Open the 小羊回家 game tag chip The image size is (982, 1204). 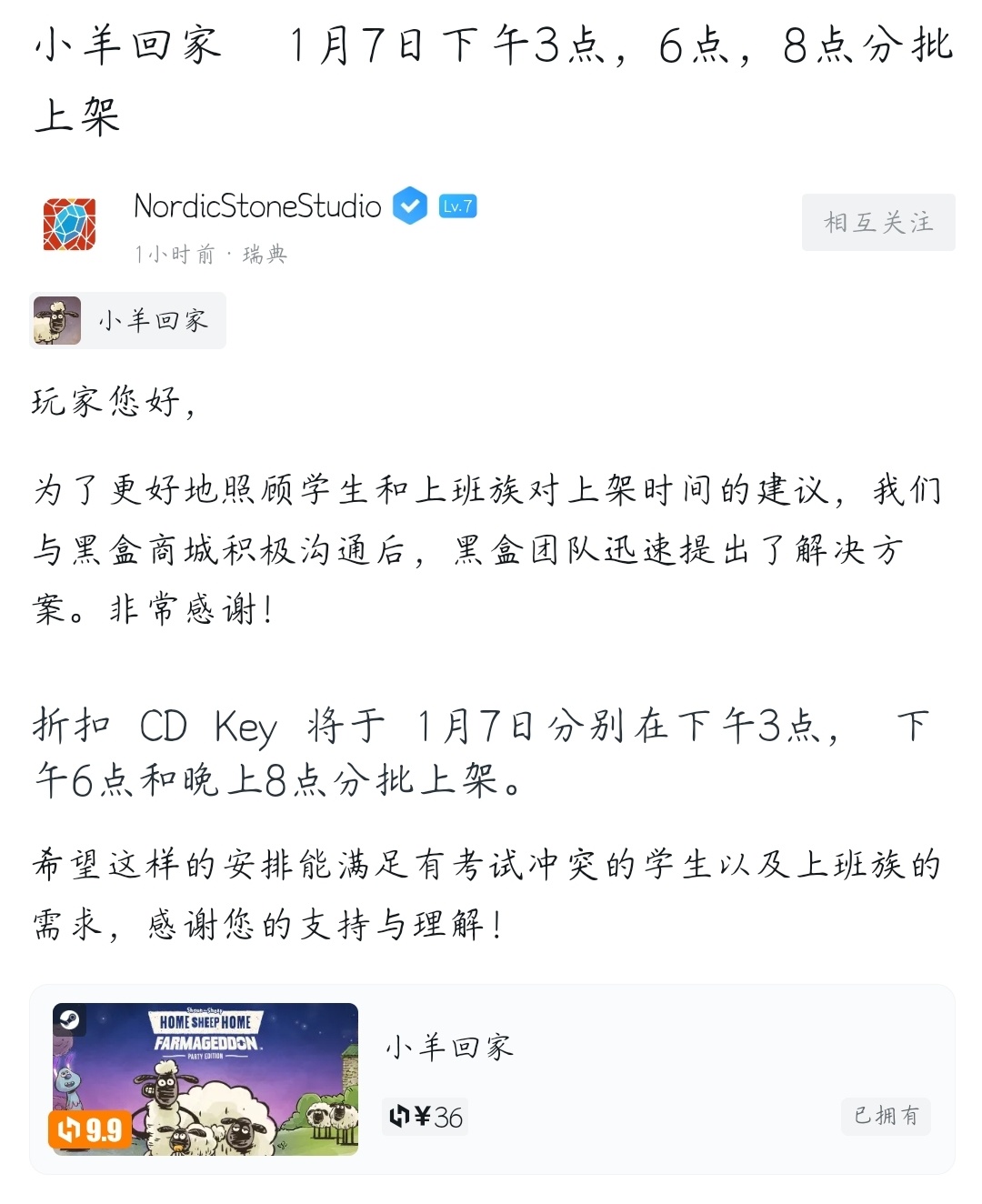point(128,320)
